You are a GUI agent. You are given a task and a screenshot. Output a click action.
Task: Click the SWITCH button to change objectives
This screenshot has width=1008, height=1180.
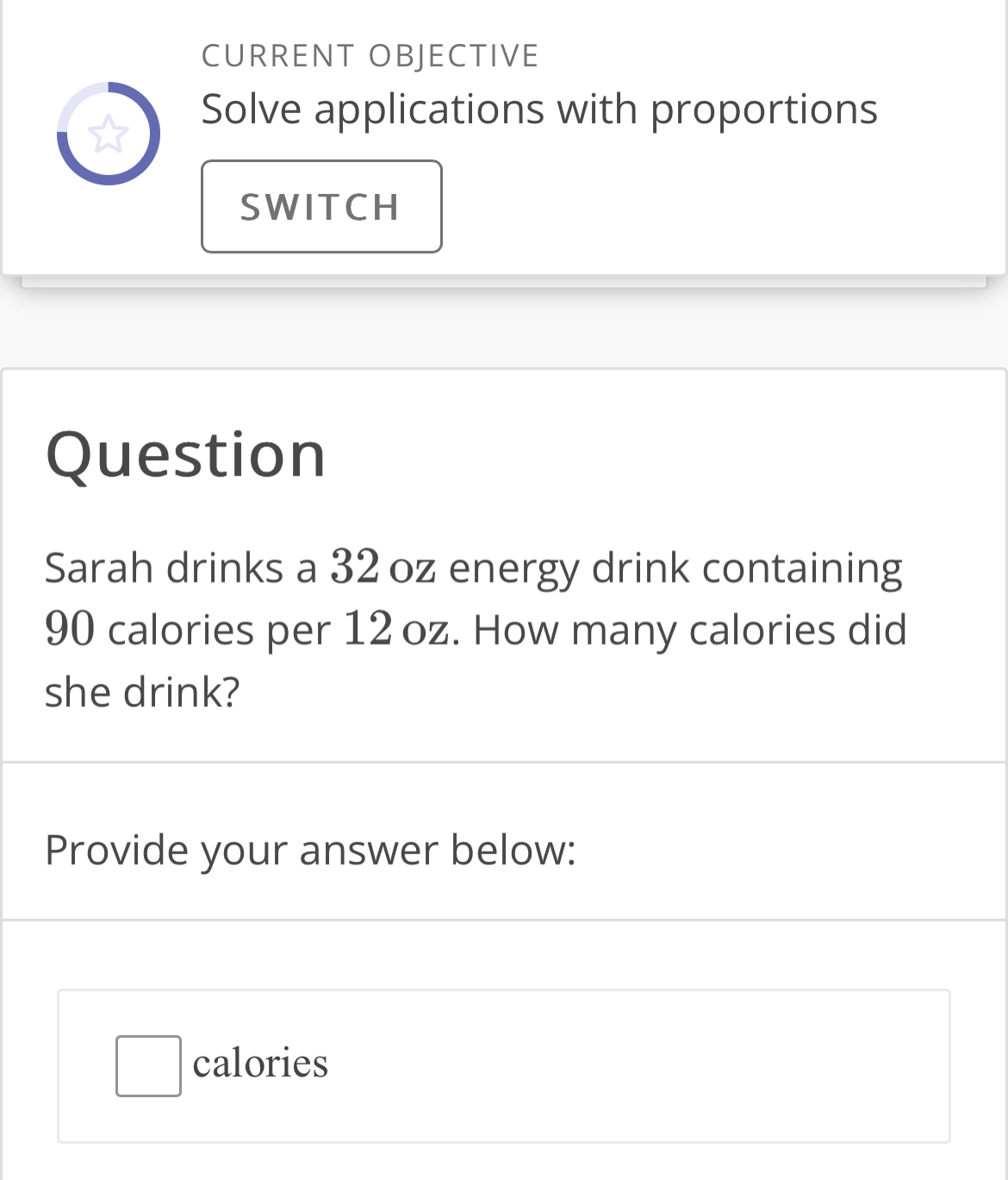320,206
